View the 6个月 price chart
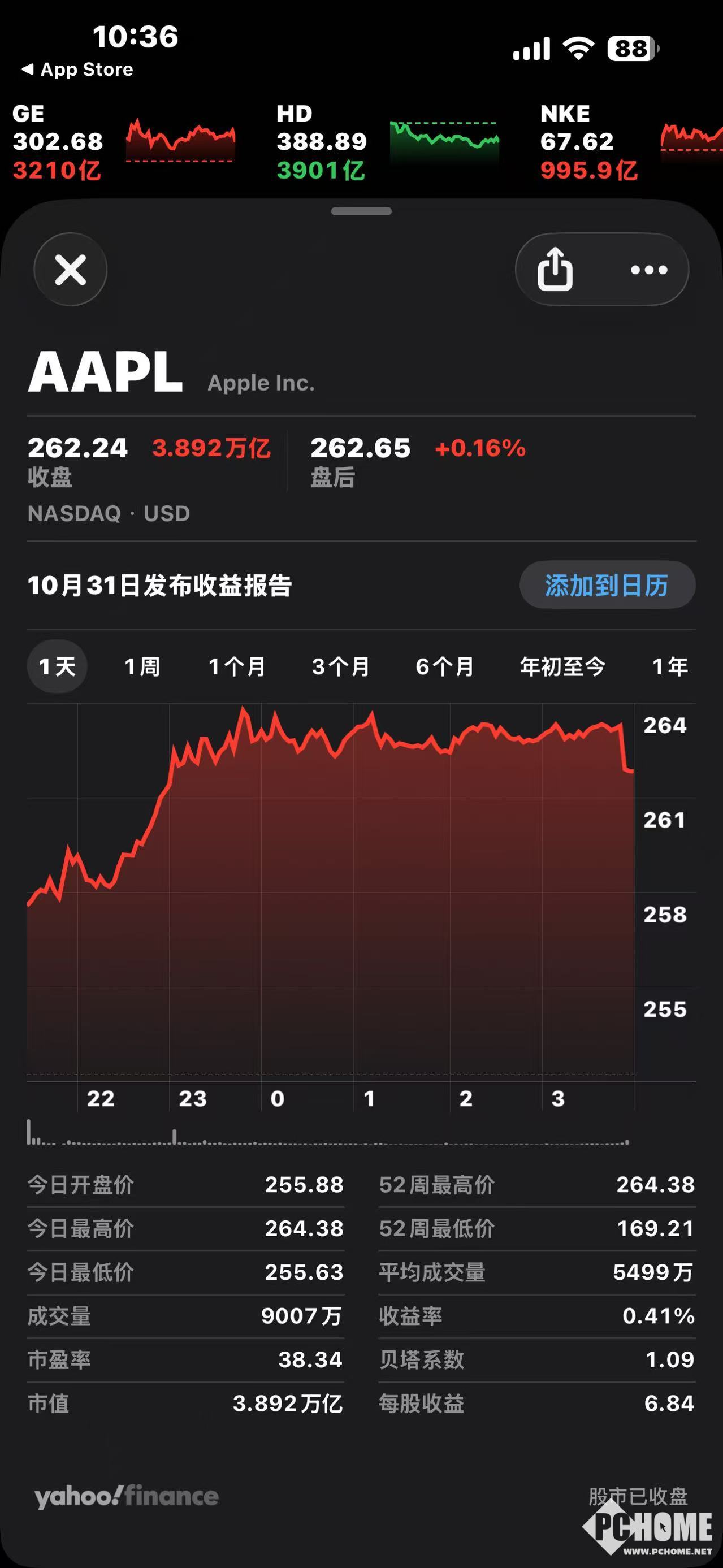This screenshot has width=723, height=1568. coord(445,666)
